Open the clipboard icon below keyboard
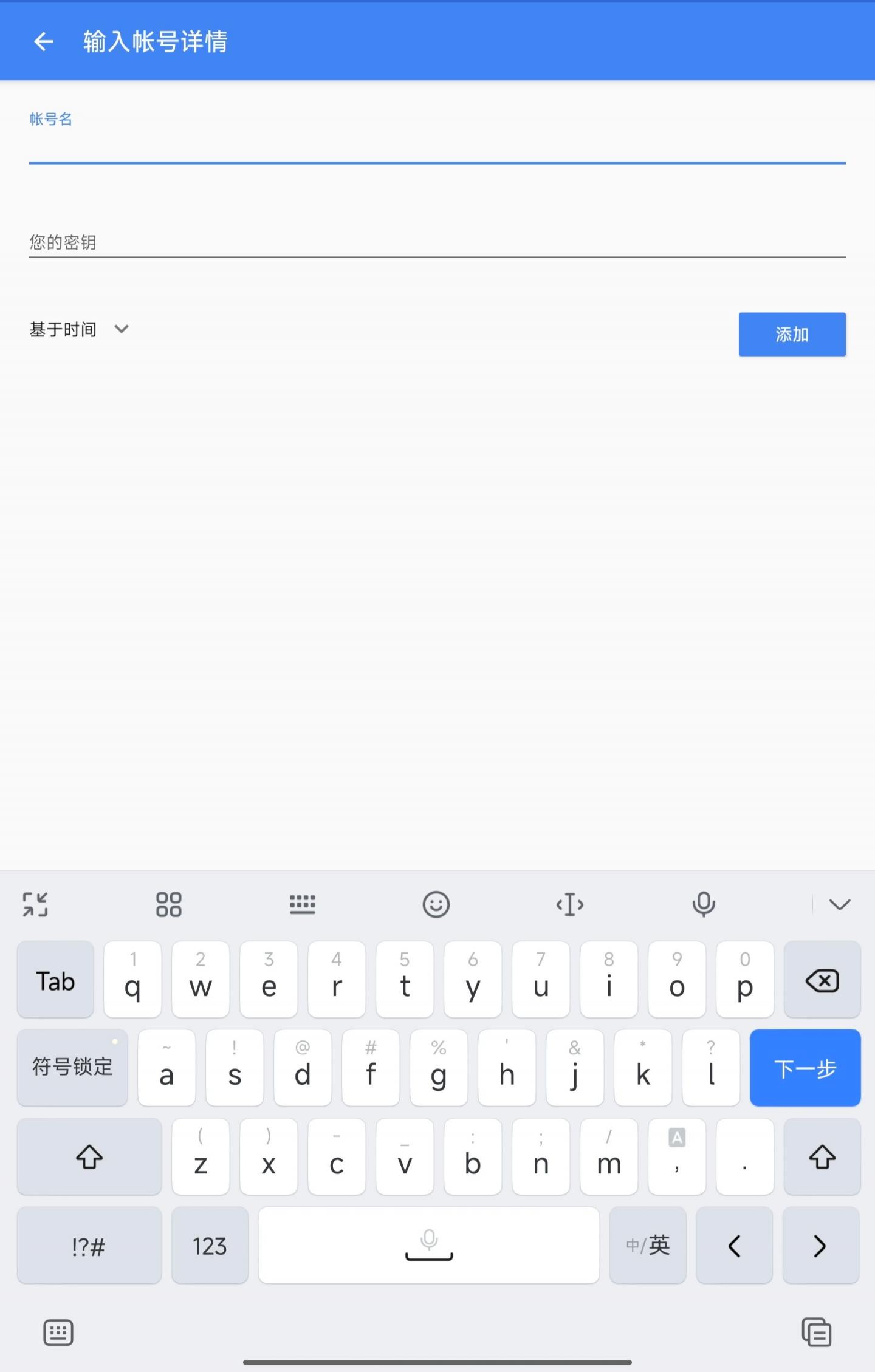The width and height of the screenshot is (875, 1372). point(816,1333)
